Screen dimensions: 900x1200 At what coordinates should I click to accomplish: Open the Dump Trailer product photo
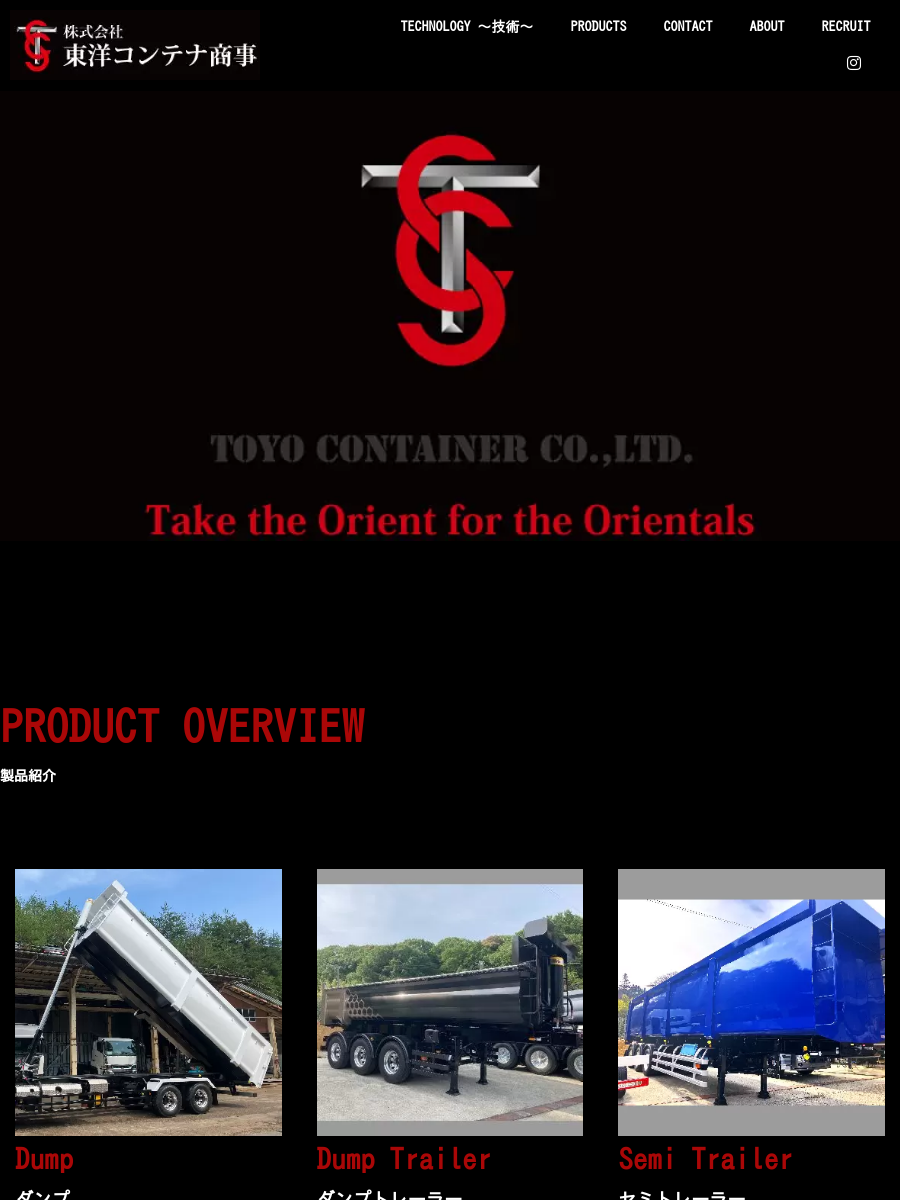coord(450,1002)
